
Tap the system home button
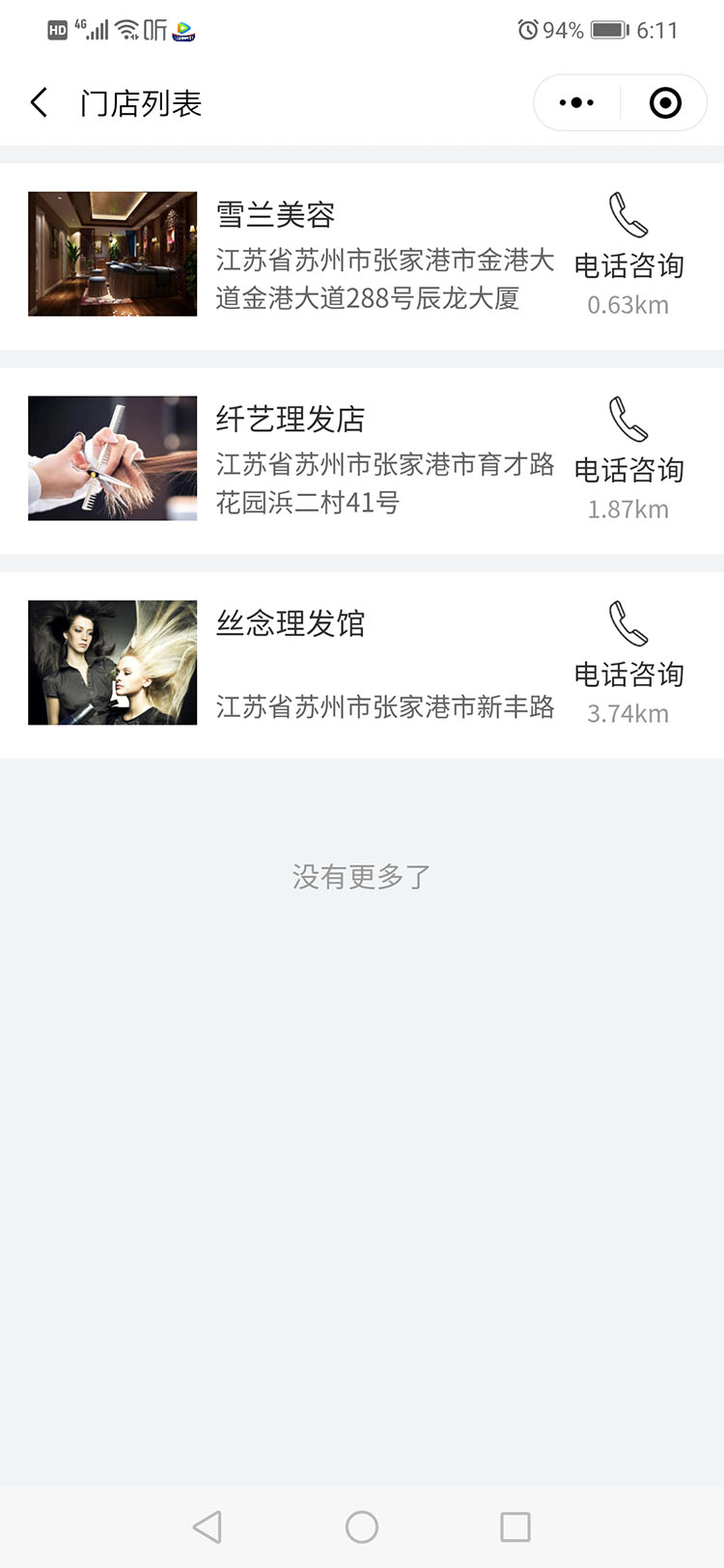click(x=362, y=1527)
